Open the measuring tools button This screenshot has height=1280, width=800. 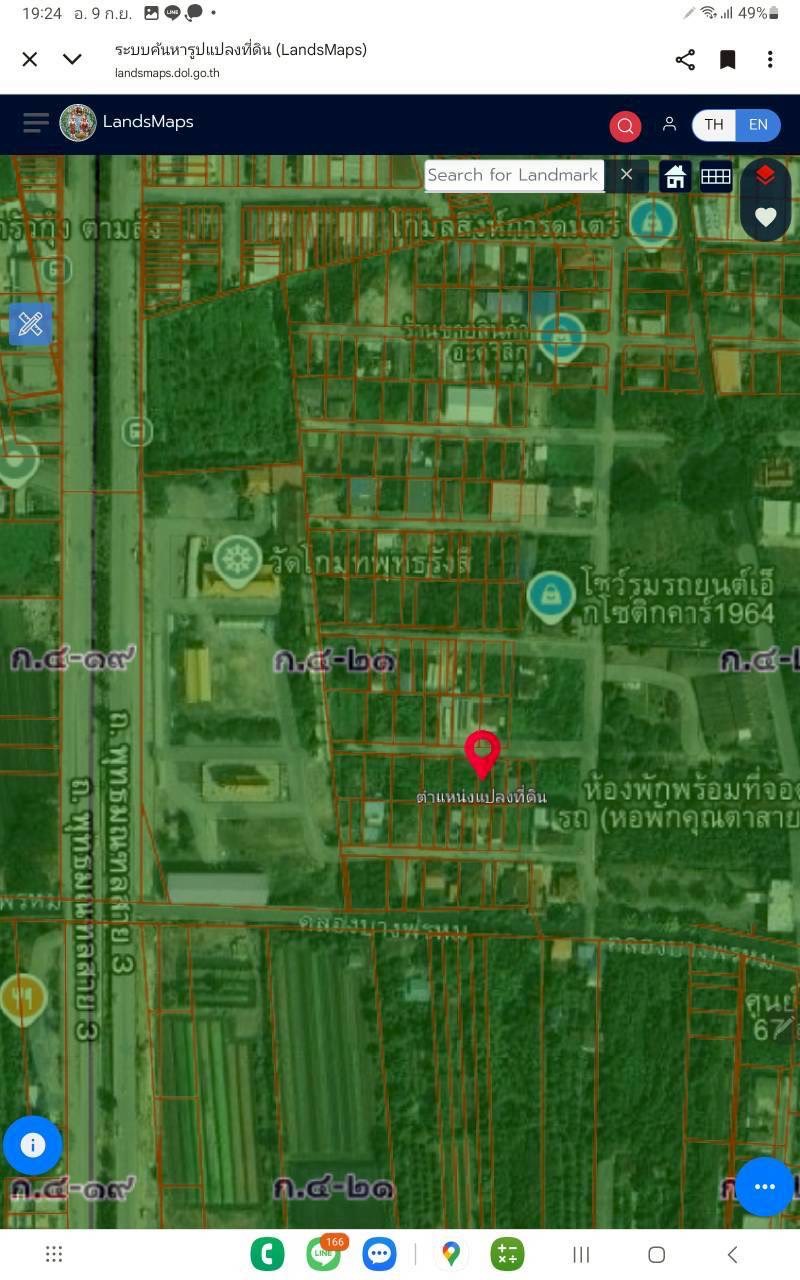click(x=30, y=324)
